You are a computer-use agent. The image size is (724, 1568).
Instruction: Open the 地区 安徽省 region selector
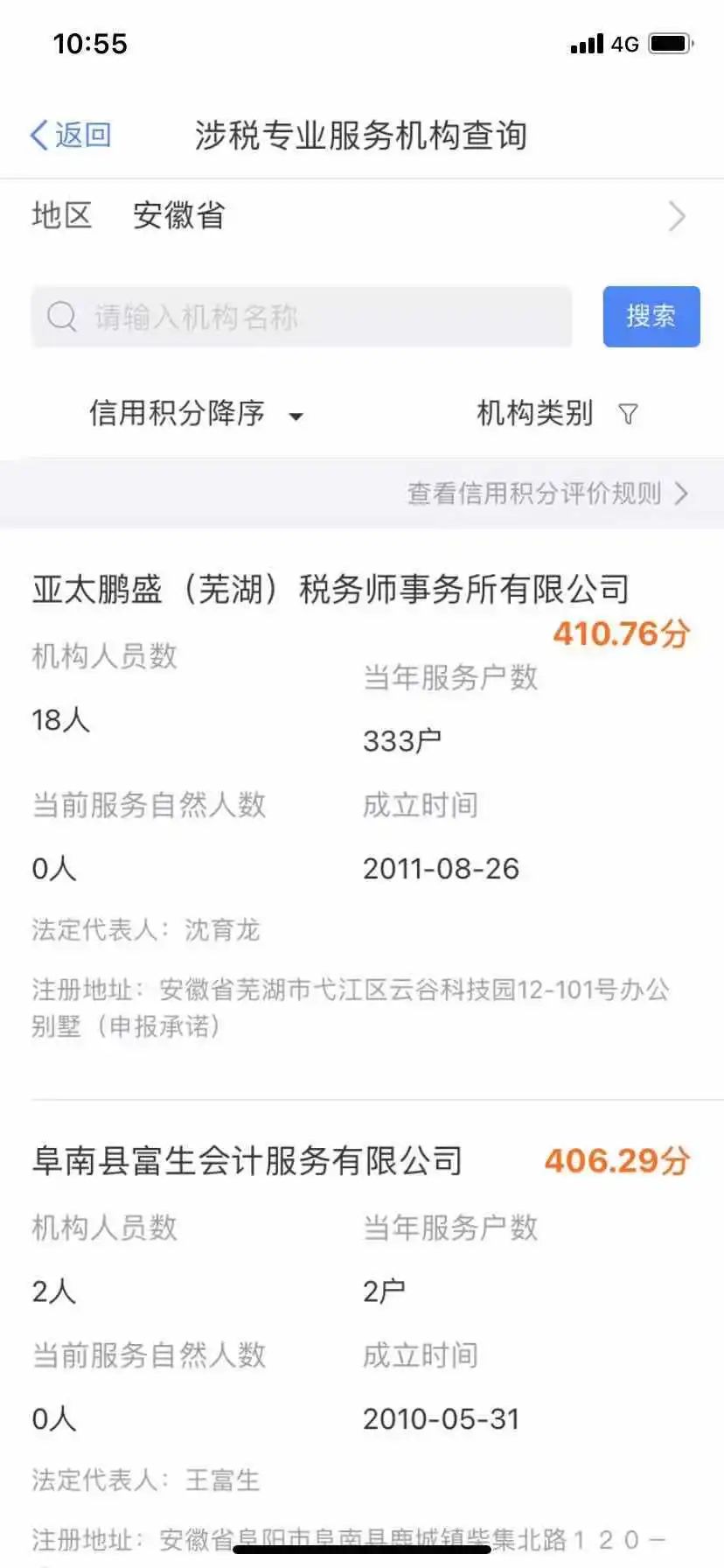click(x=362, y=216)
